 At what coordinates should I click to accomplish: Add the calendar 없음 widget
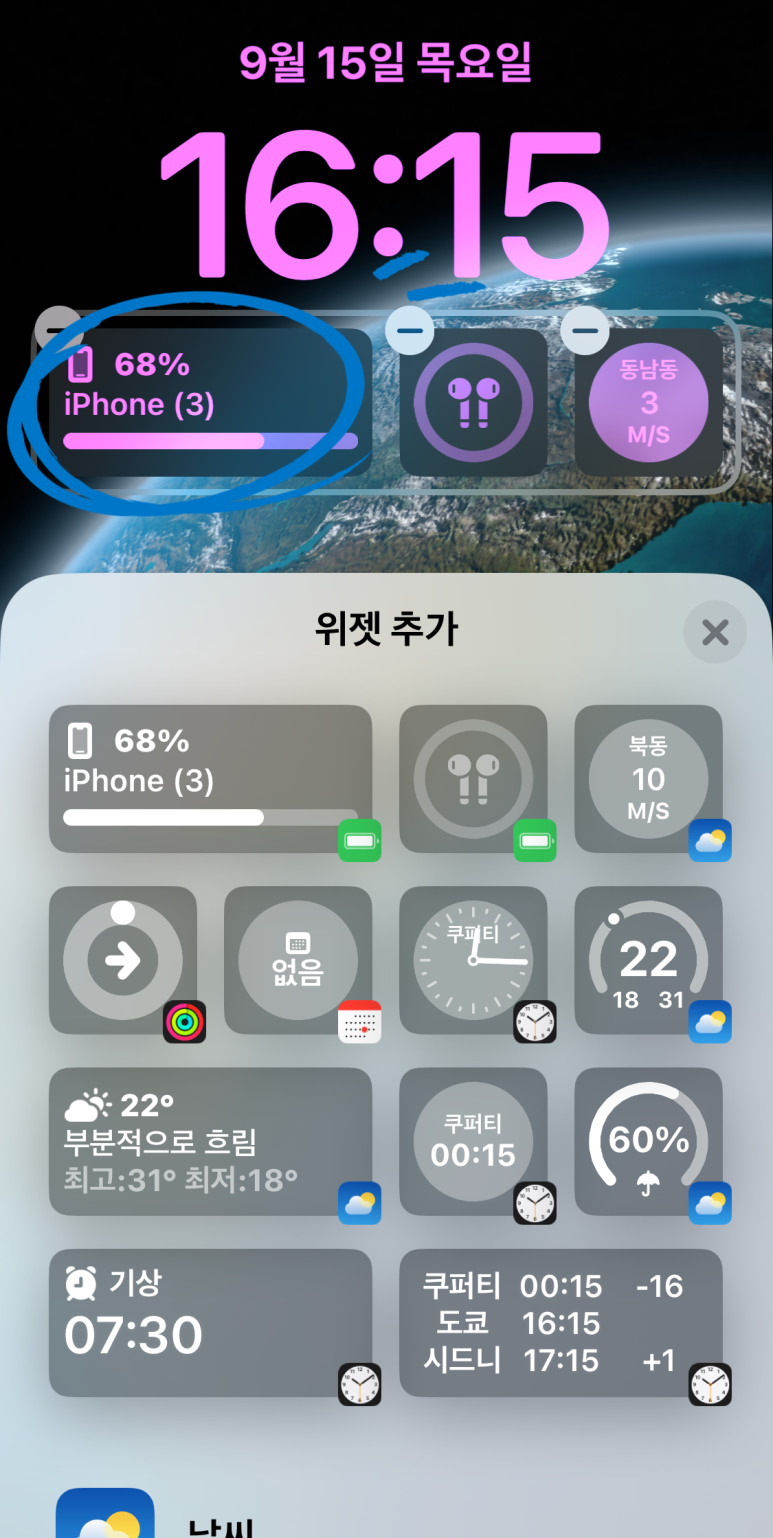click(x=298, y=960)
